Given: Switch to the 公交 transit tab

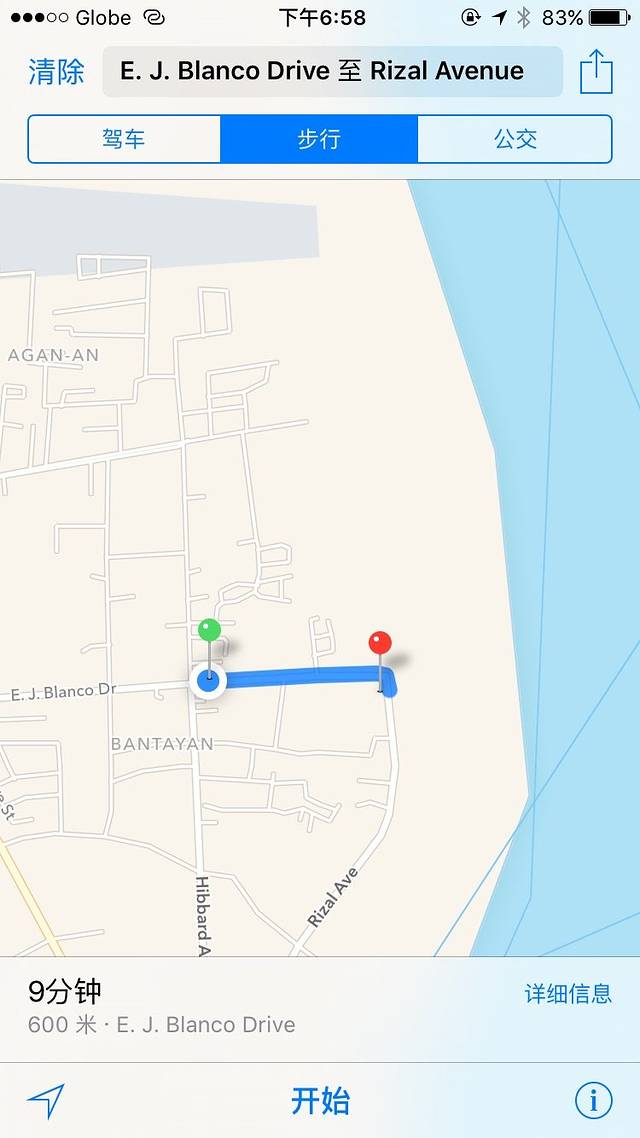Looking at the screenshot, I should click(x=515, y=139).
